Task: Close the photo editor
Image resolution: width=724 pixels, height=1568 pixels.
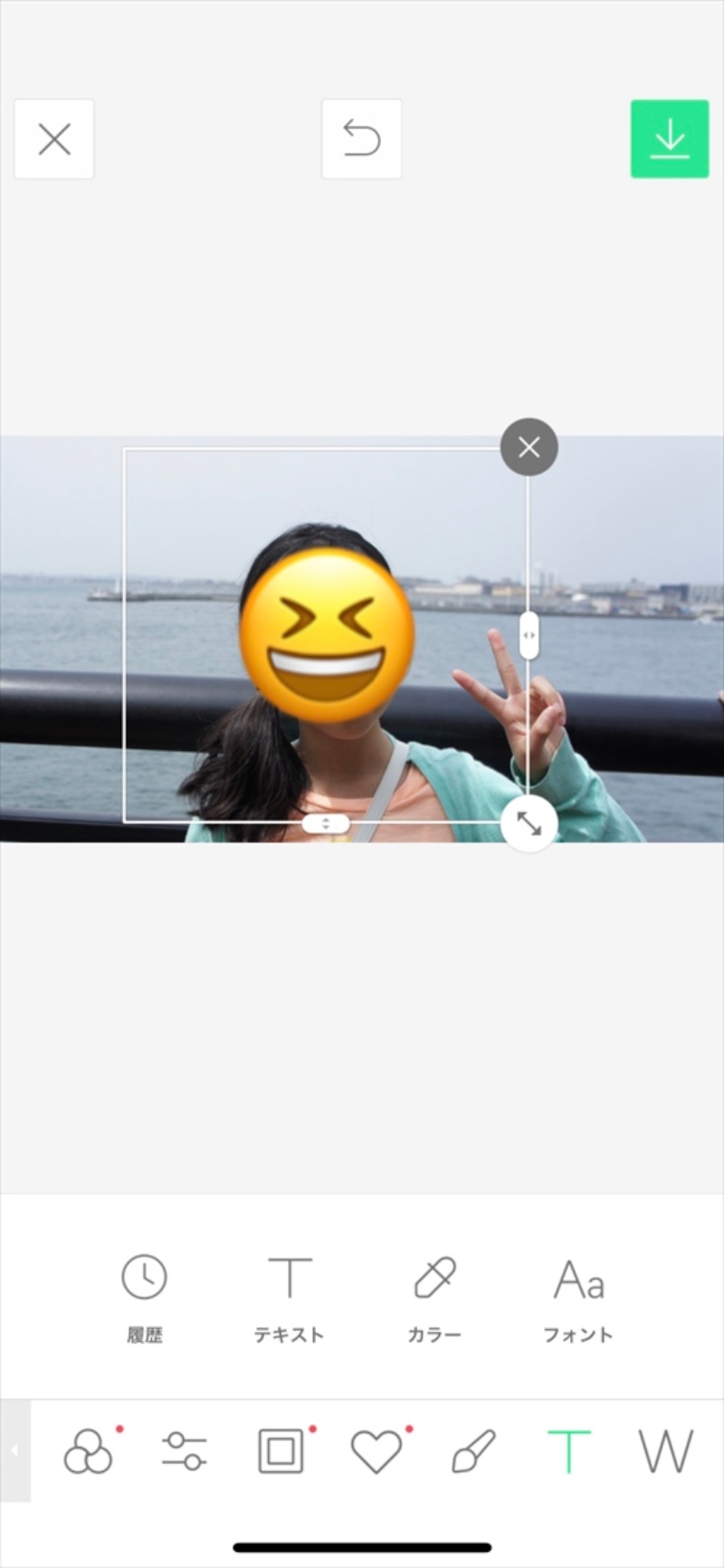Action: tap(54, 139)
